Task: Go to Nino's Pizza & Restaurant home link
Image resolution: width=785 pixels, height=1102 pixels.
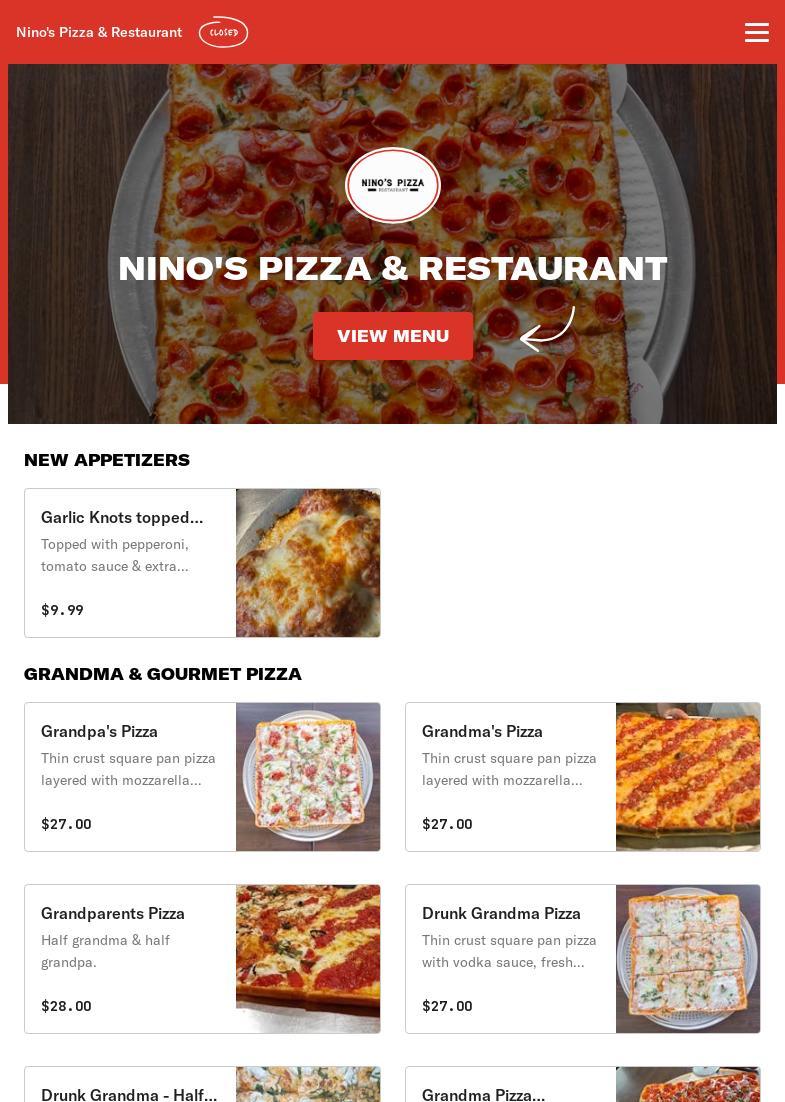Action: click(x=99, y=33)
